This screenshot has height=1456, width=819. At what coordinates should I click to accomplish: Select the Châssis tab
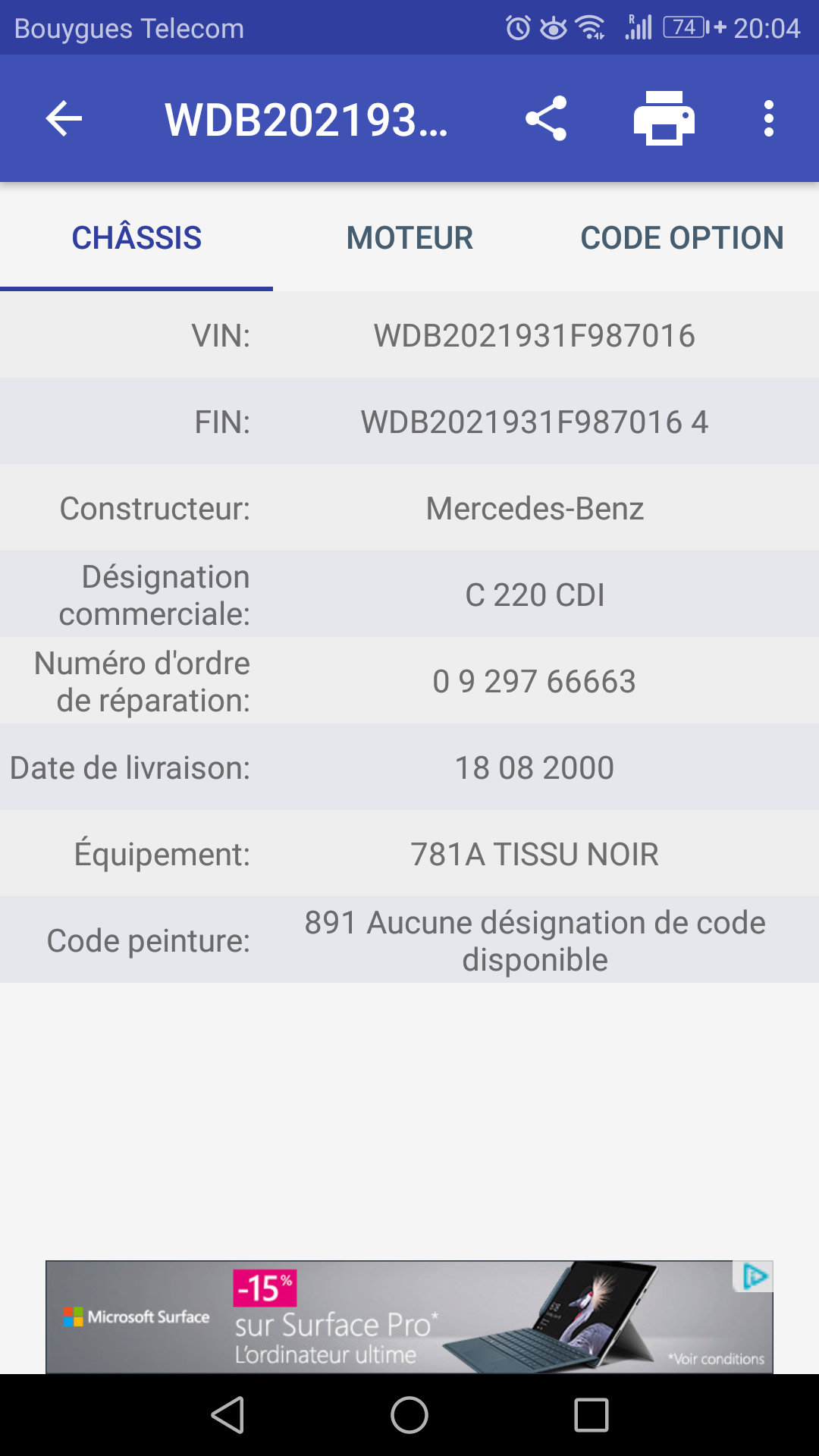pos(136,238)
